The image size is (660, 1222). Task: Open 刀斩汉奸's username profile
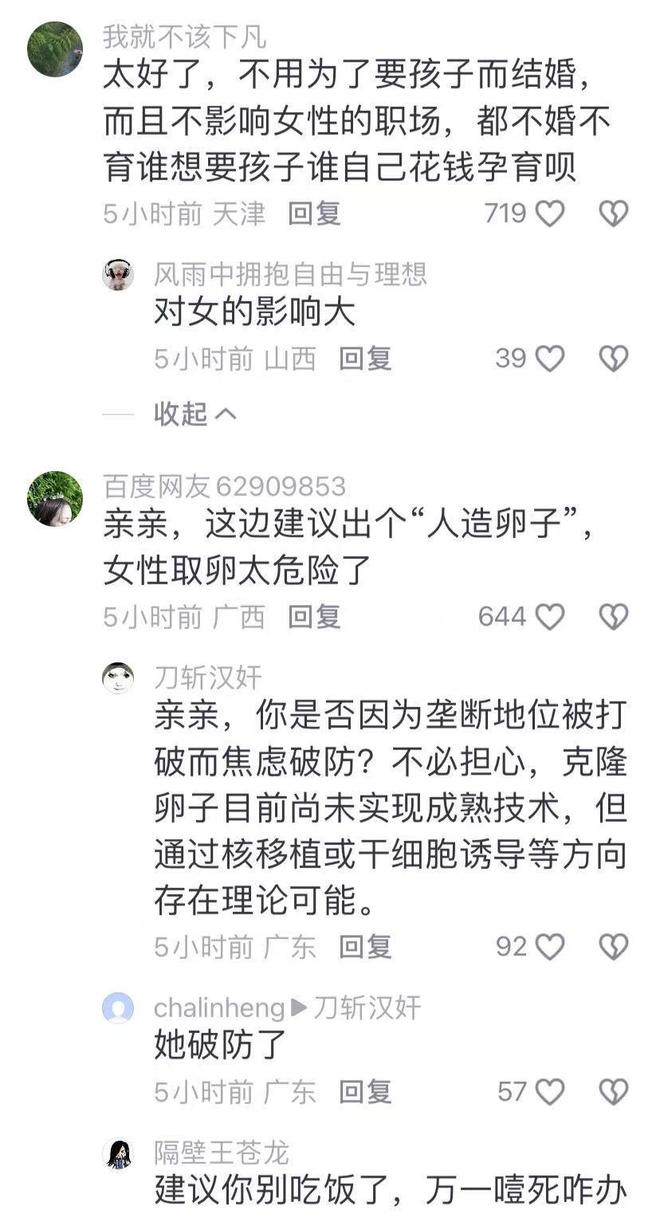click(x=207, y=677)
